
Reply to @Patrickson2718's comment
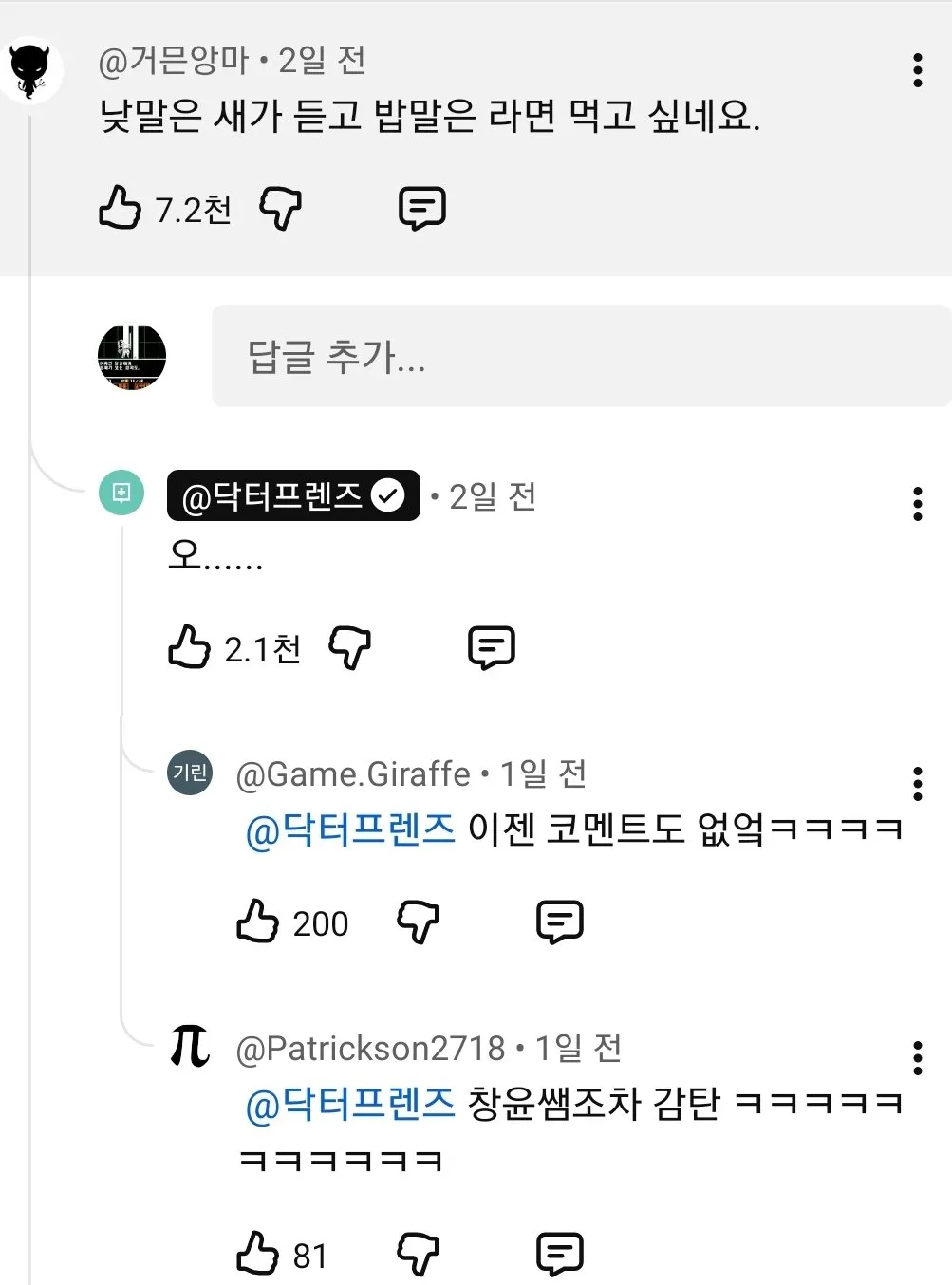pyautogui.click(x=559, y=1254)
